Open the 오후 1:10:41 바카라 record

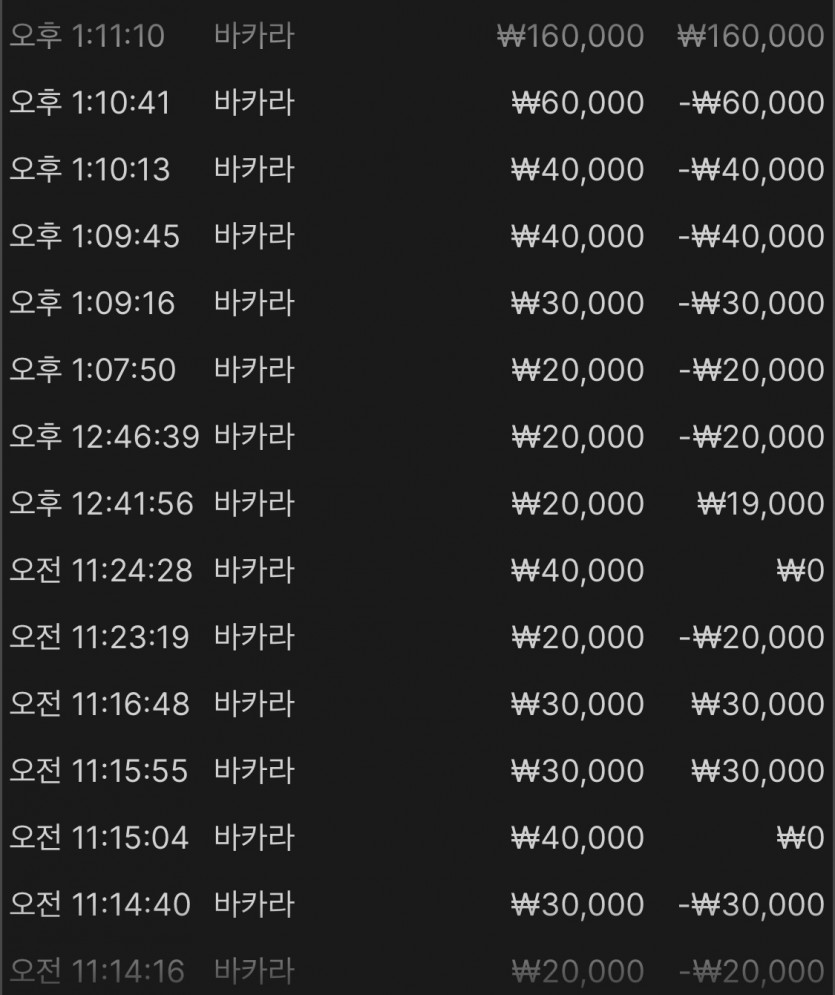(418, 102)
